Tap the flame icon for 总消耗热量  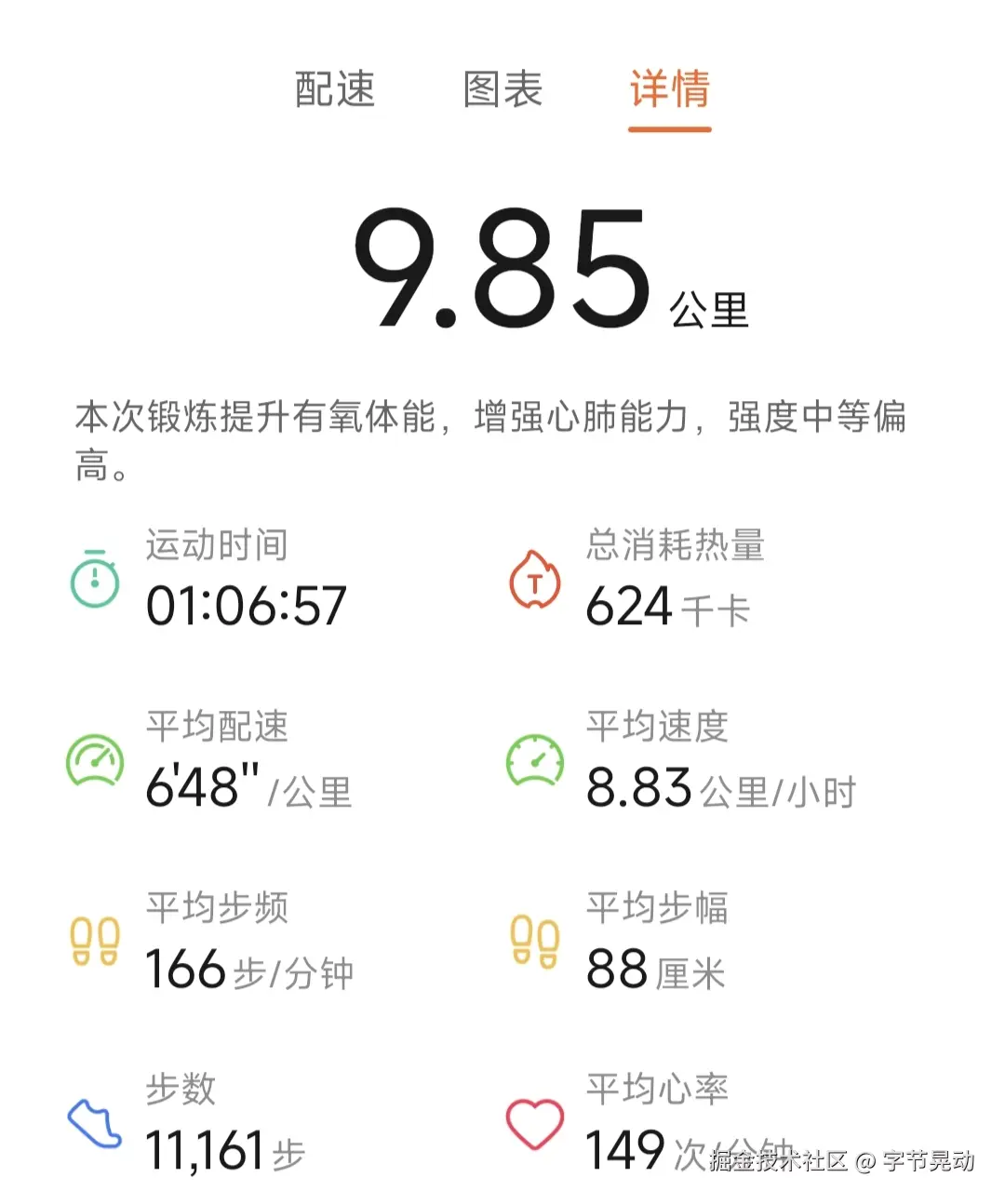pyautogui.click(x=532, y=579)
